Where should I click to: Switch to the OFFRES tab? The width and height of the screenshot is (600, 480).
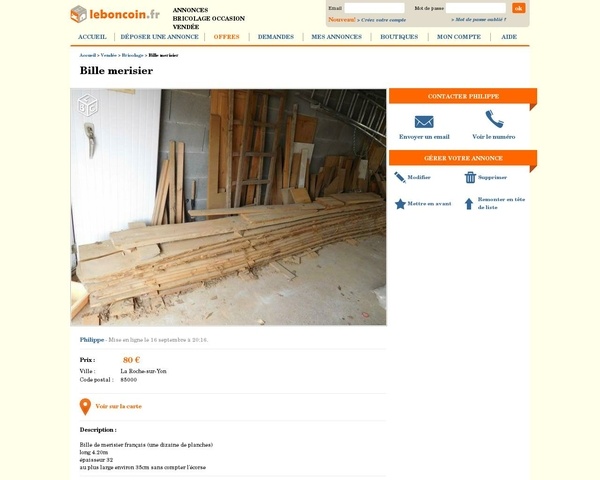[226, 37]
